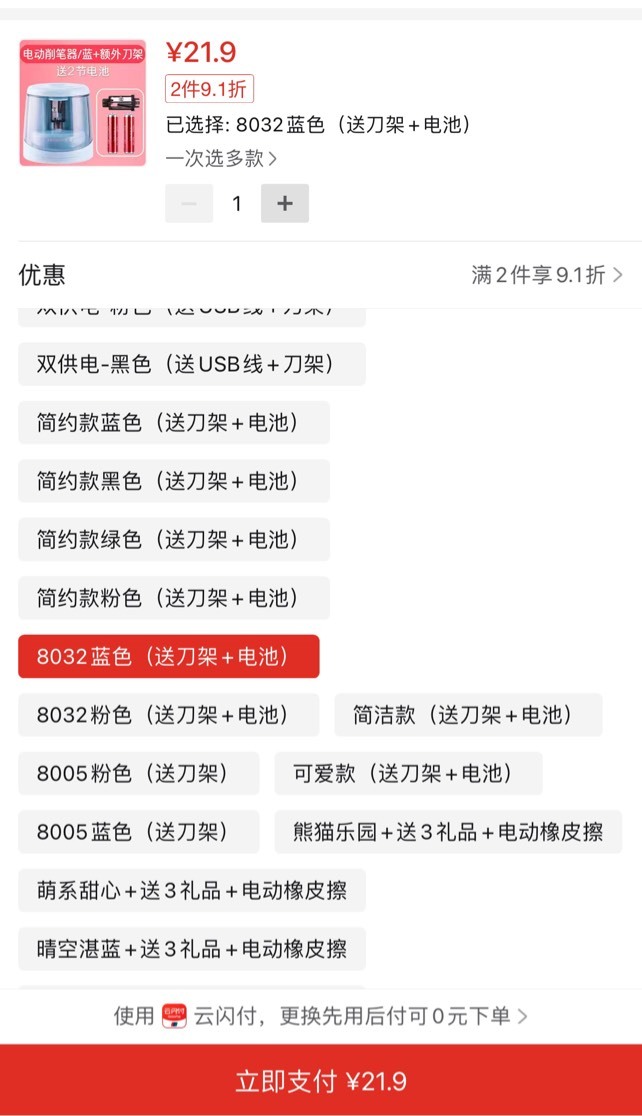Choose 简洁款（送刀架+电池）

tap(468, 715)
